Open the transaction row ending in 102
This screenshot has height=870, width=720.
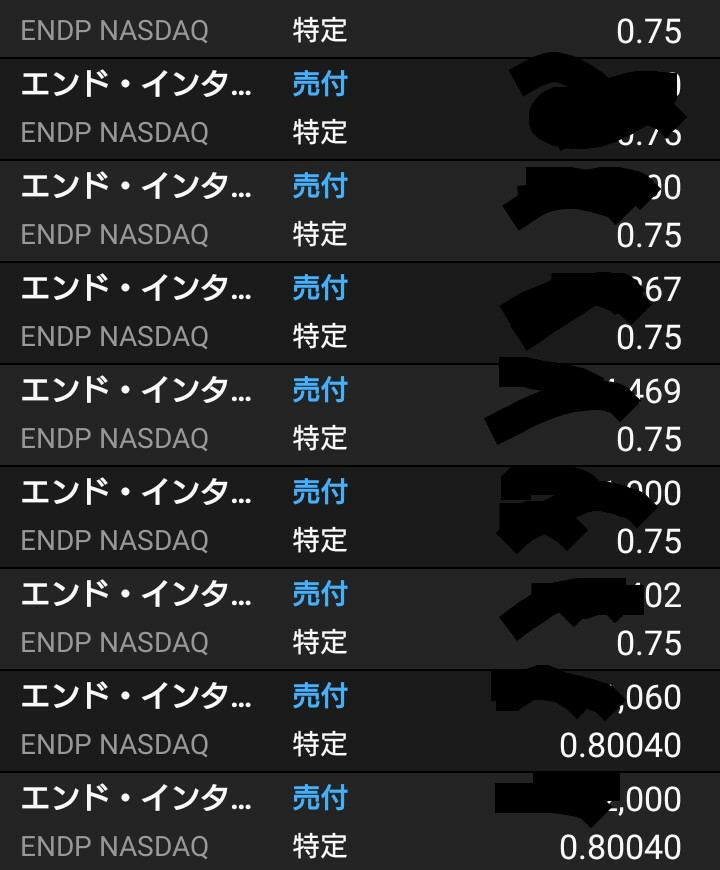coord(360,617)
